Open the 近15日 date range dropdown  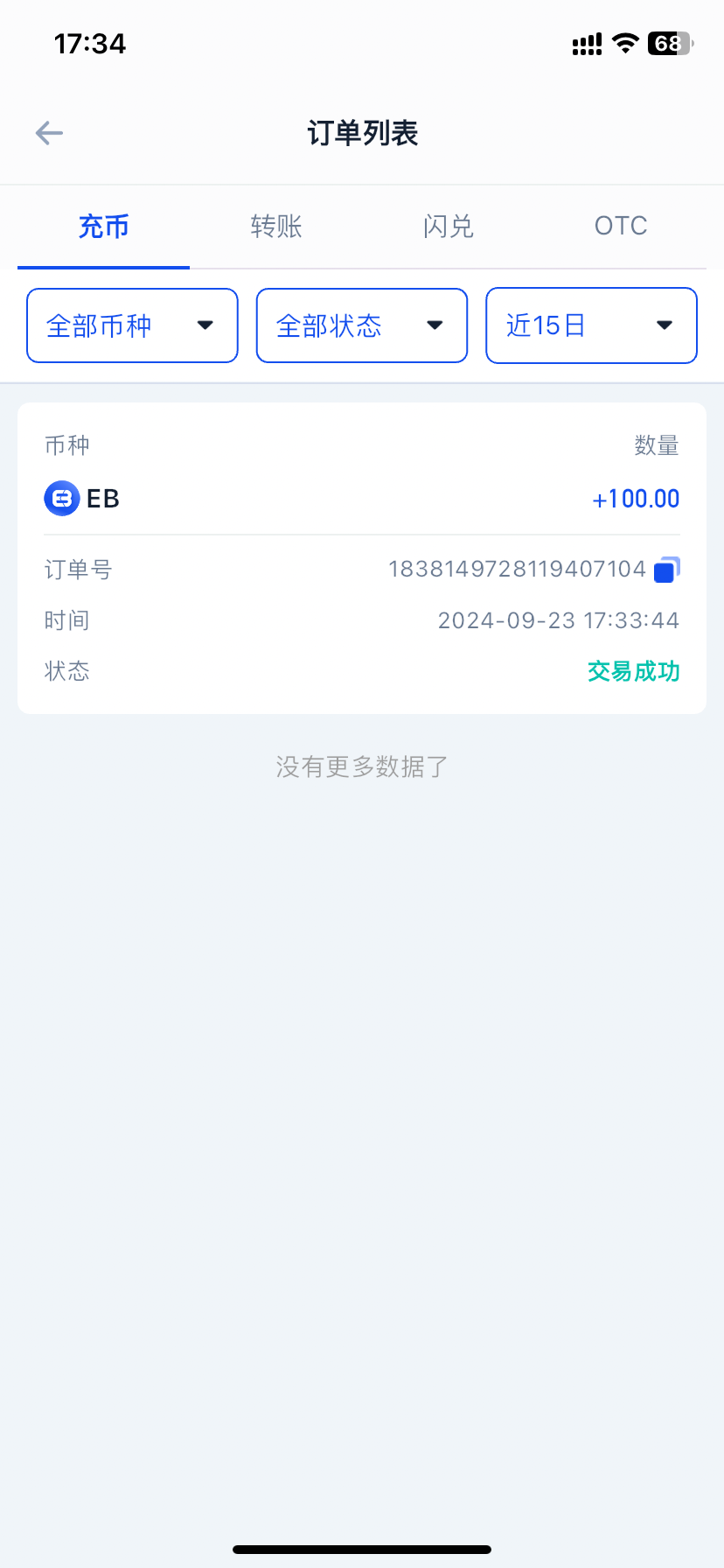[x=591, y=325]
